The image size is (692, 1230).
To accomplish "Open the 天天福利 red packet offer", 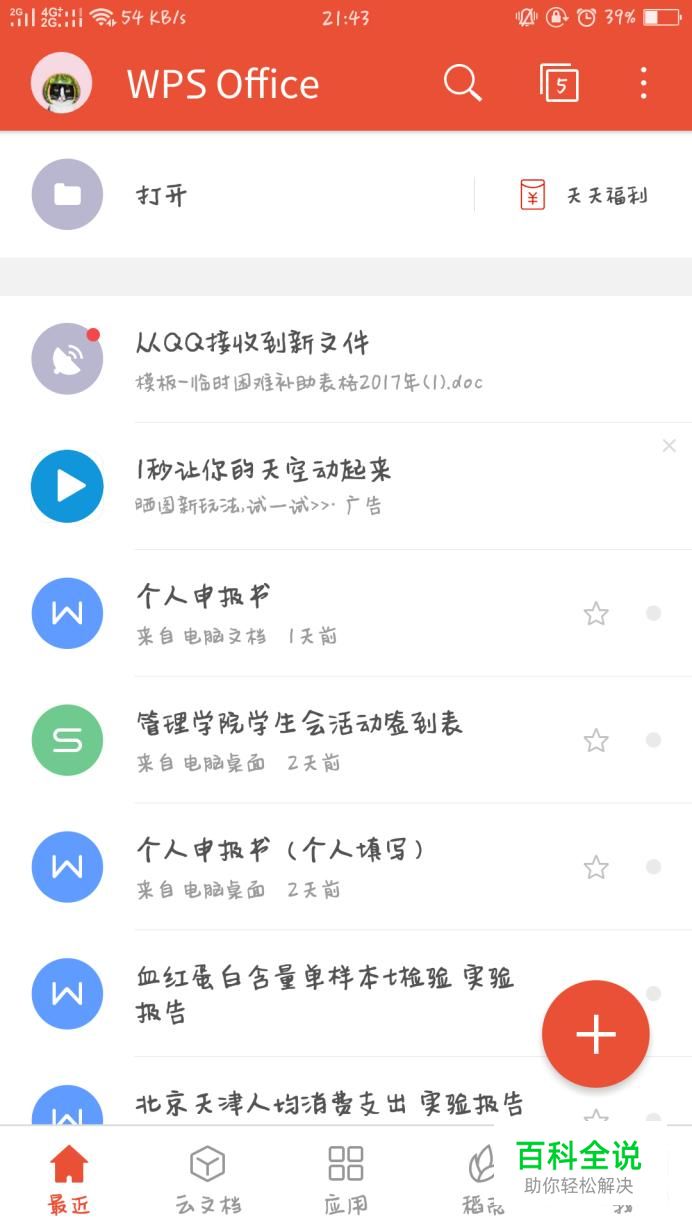I will pyautogui.click(x=585, y=195).
